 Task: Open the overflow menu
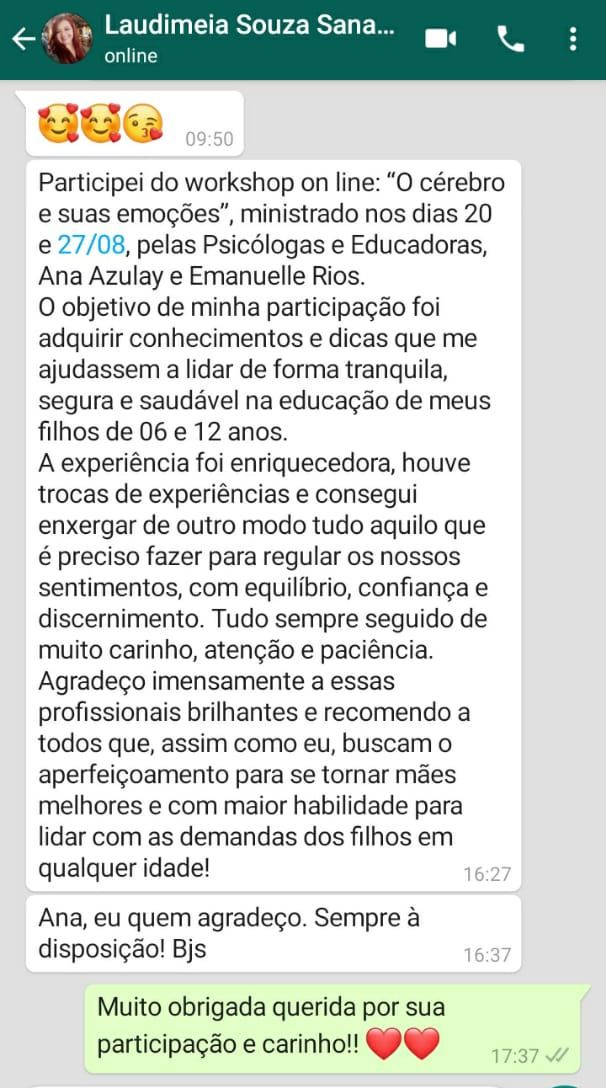tap(573, 38)
